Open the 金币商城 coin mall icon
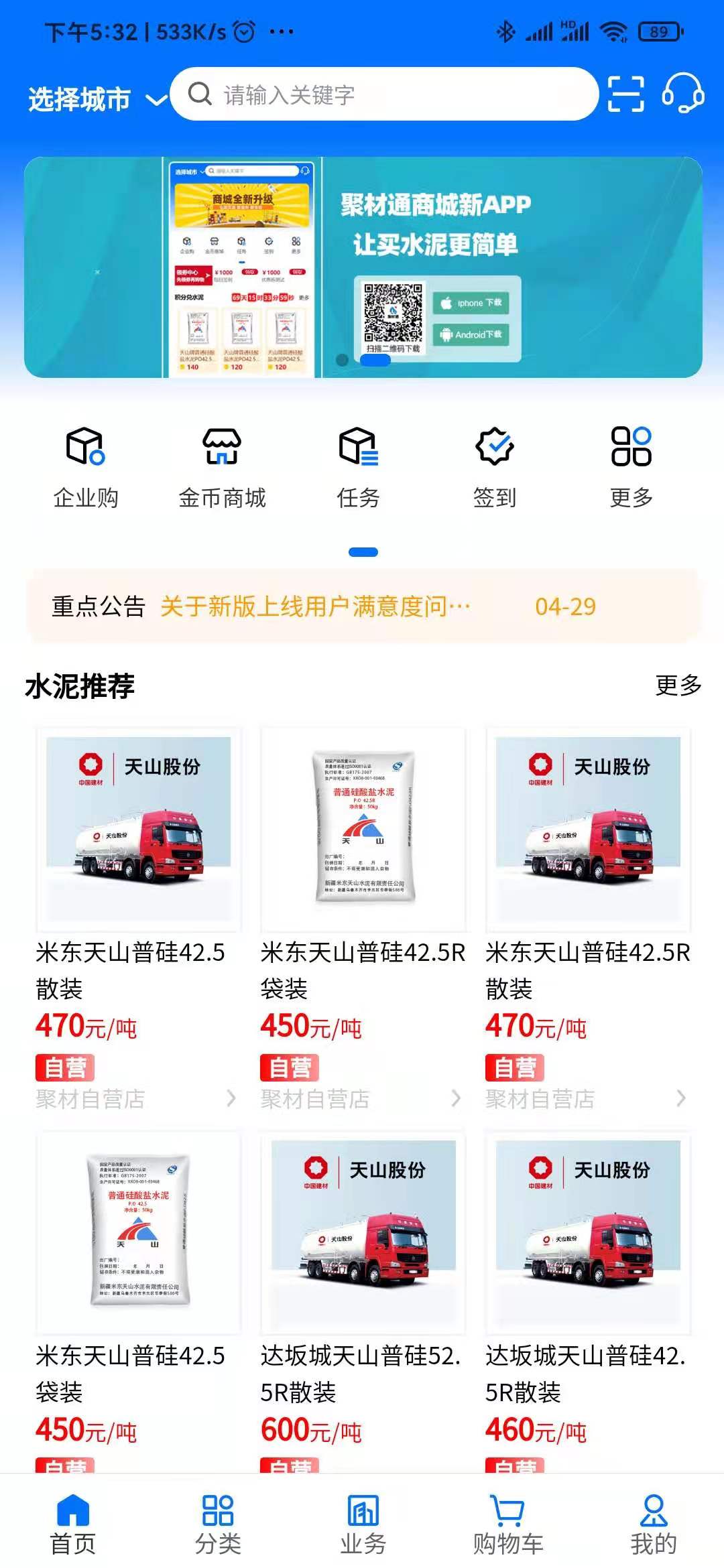The height and width of the screenshot is (1568, 724). (x=222, y=462)
